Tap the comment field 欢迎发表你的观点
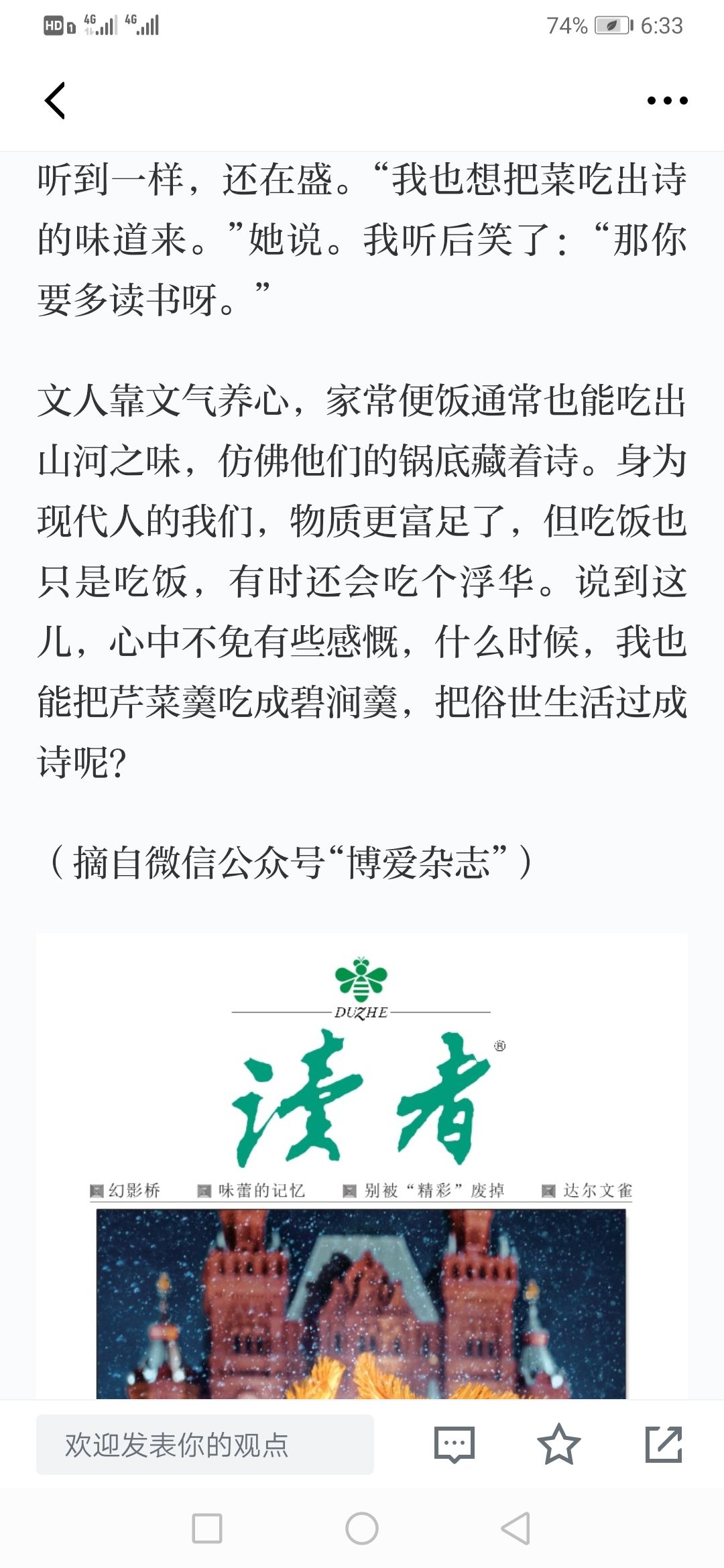The image size is (724, 1568). 205,1445
